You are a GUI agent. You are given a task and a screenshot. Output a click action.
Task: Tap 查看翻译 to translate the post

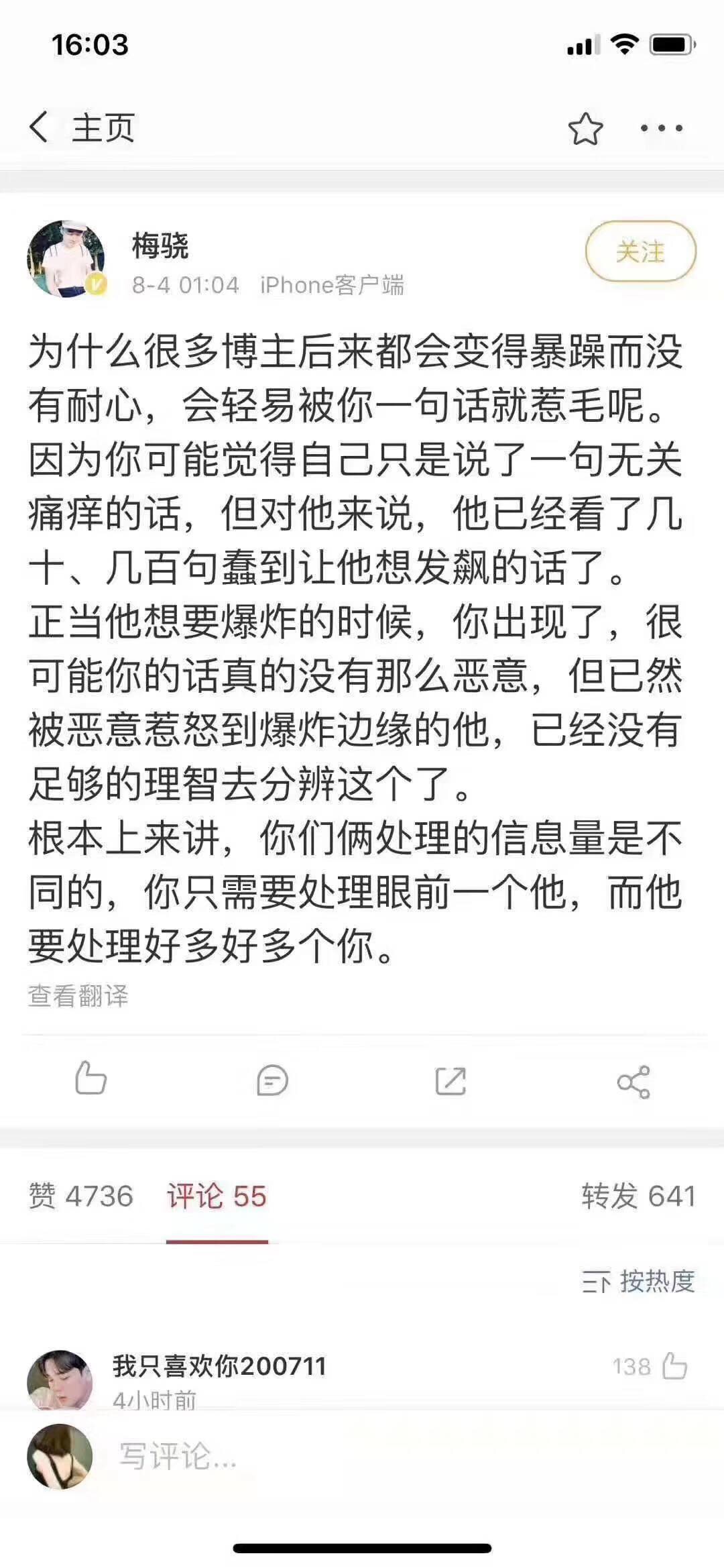78,996
